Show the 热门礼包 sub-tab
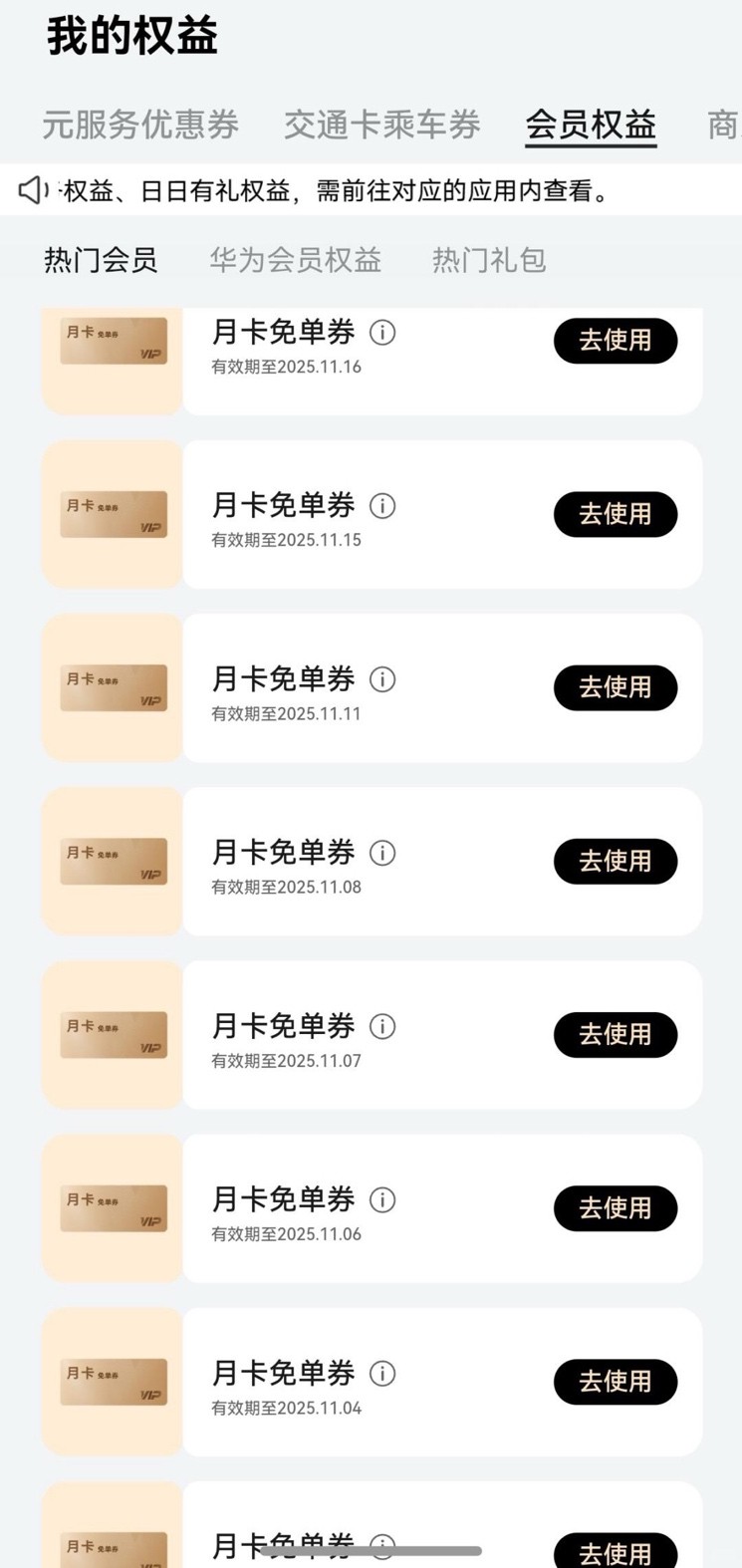The image size is (742, 1568). (x=488, y=260)
